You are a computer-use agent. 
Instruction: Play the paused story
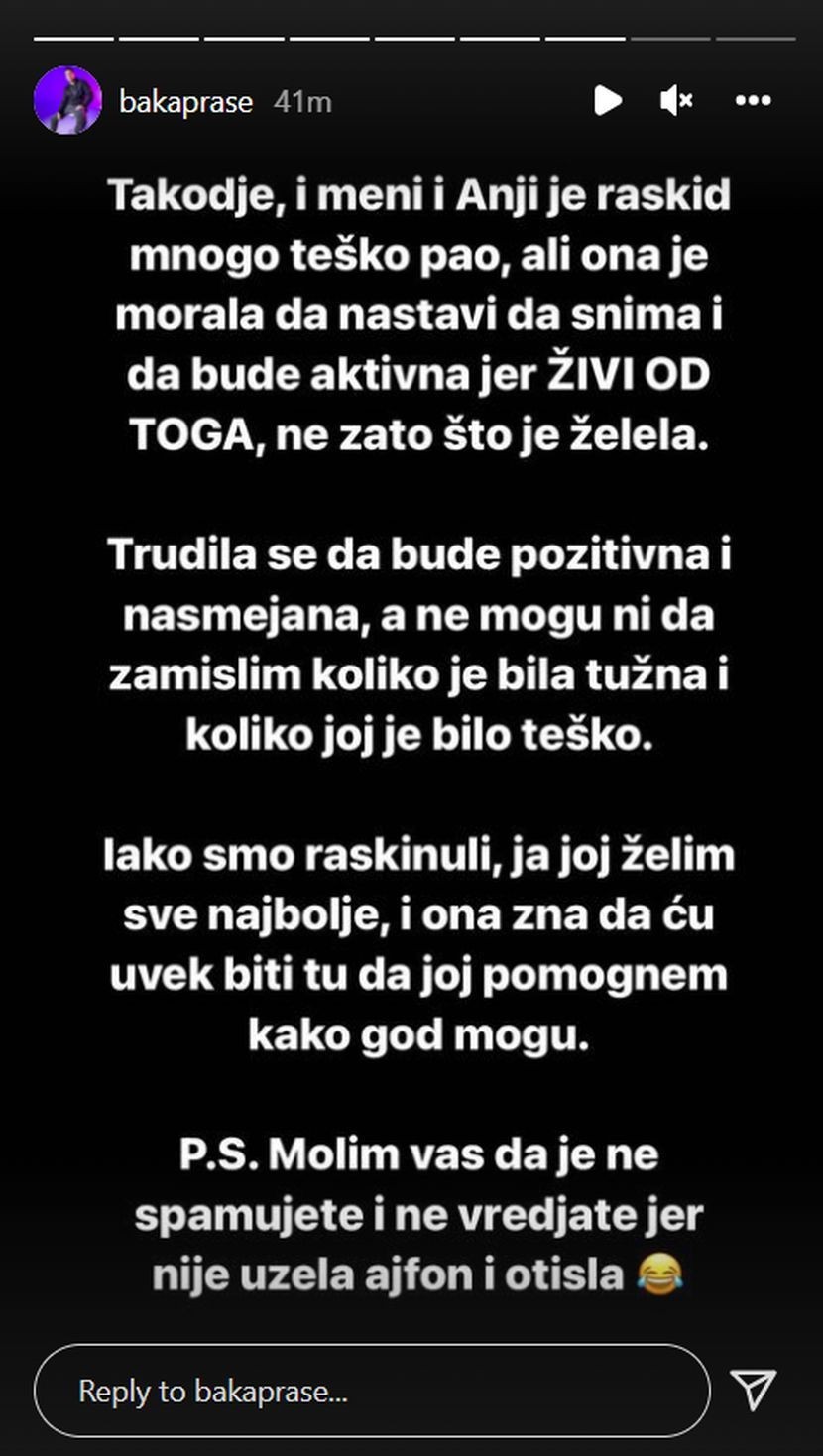tap(607, 100)
